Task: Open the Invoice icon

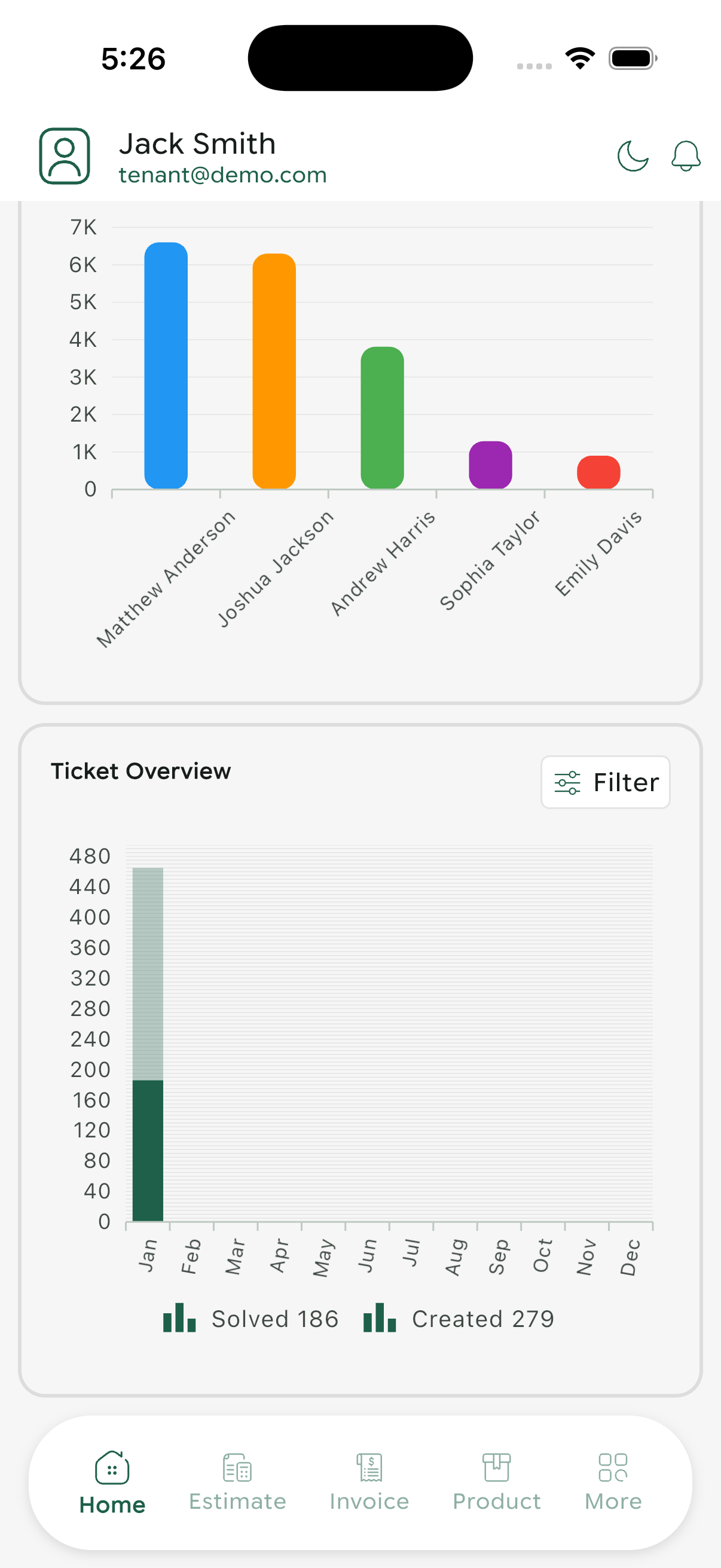Action: (368, 1468)
